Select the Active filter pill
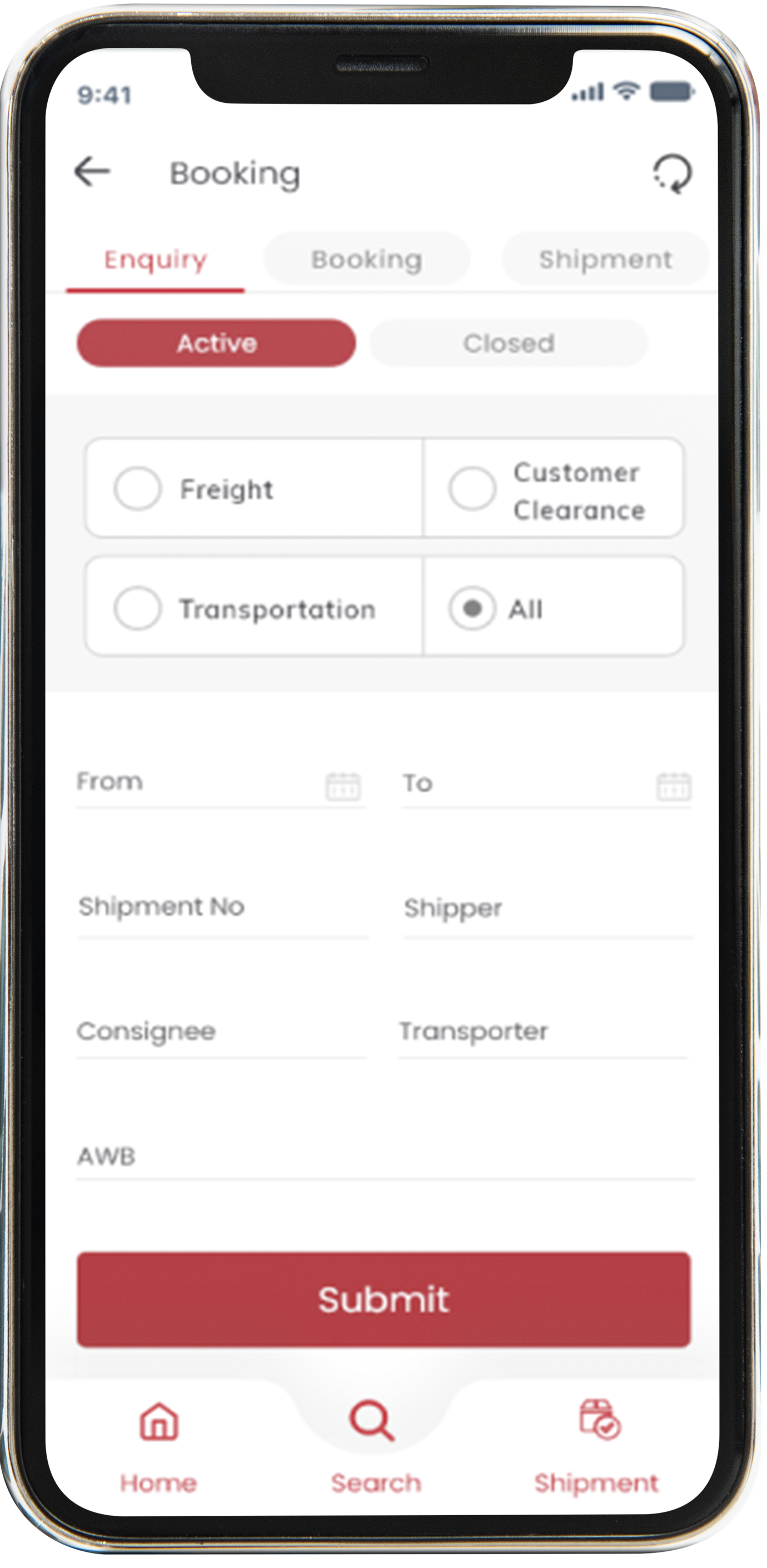Viewport: 767px width, 1568px height. pyautogui.click(x=216, y=343)
